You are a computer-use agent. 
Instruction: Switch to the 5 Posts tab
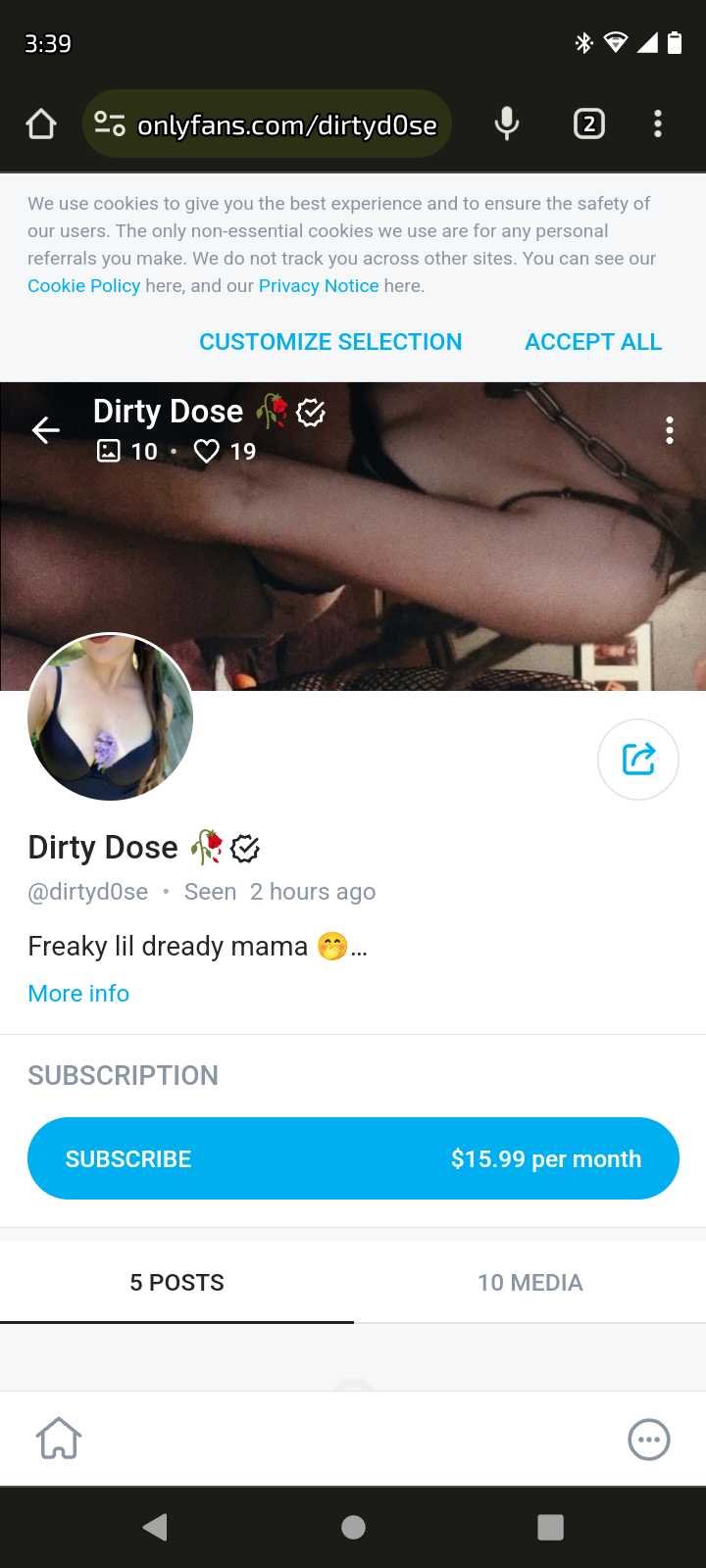pyautogui.click(x=176, y=1283)
